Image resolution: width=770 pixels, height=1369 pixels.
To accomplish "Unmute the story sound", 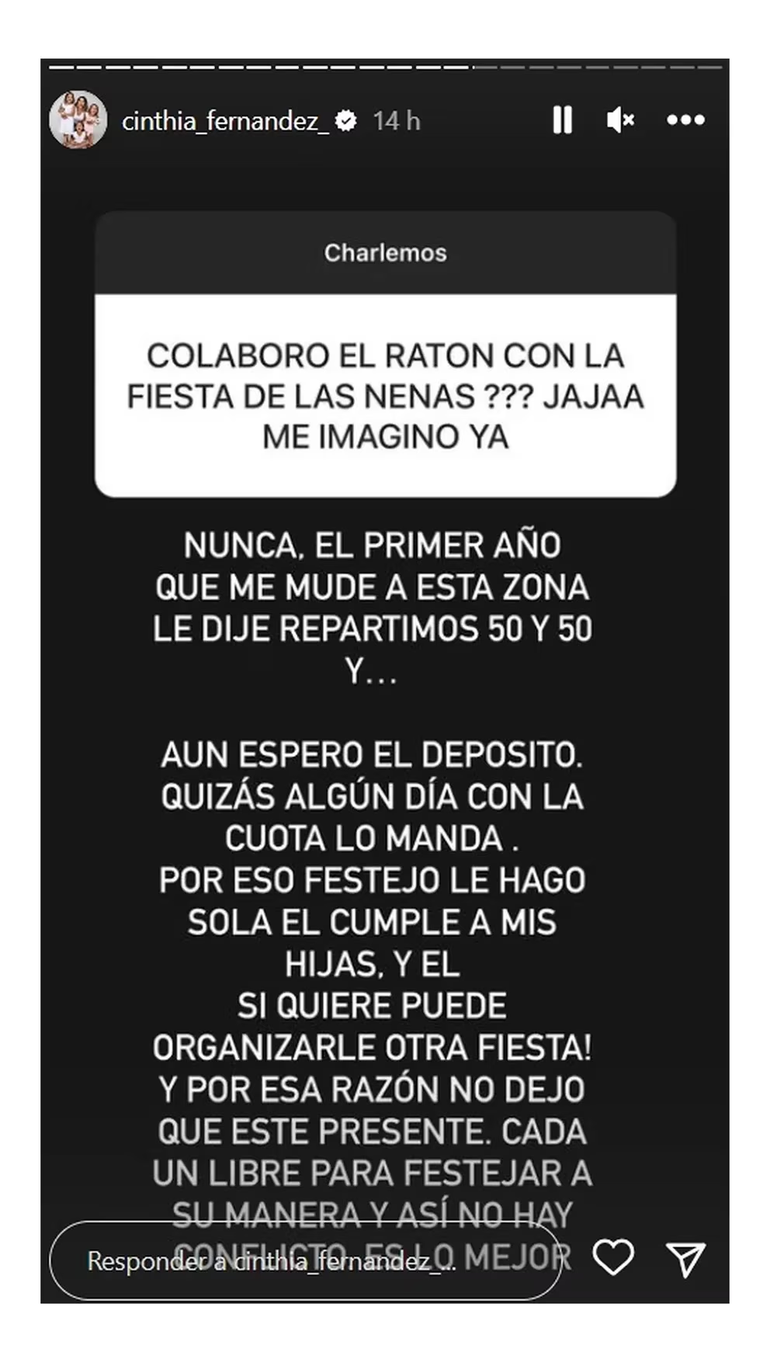I will (620, 121).
